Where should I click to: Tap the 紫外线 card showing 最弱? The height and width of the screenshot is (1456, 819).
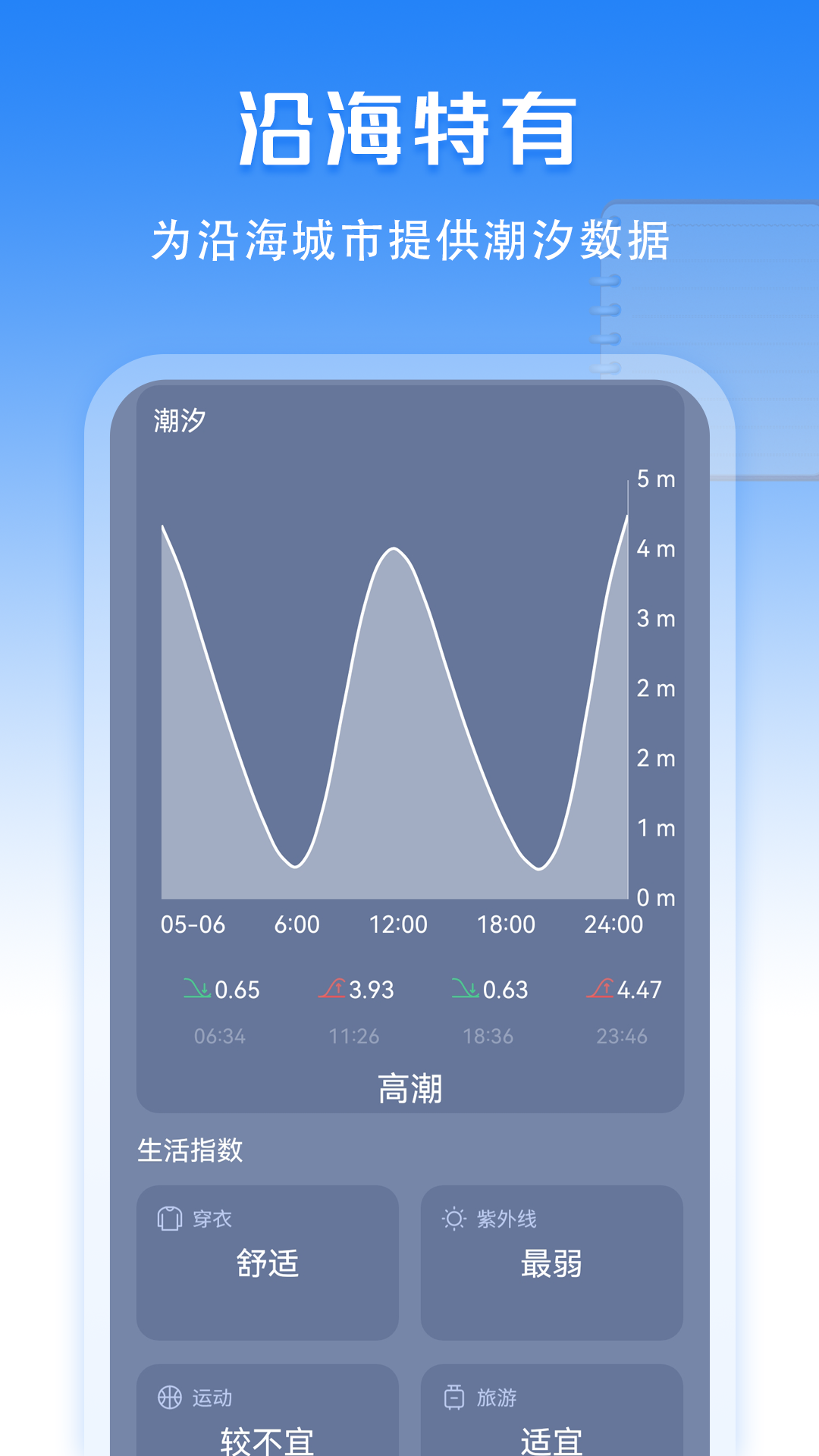552,1263
